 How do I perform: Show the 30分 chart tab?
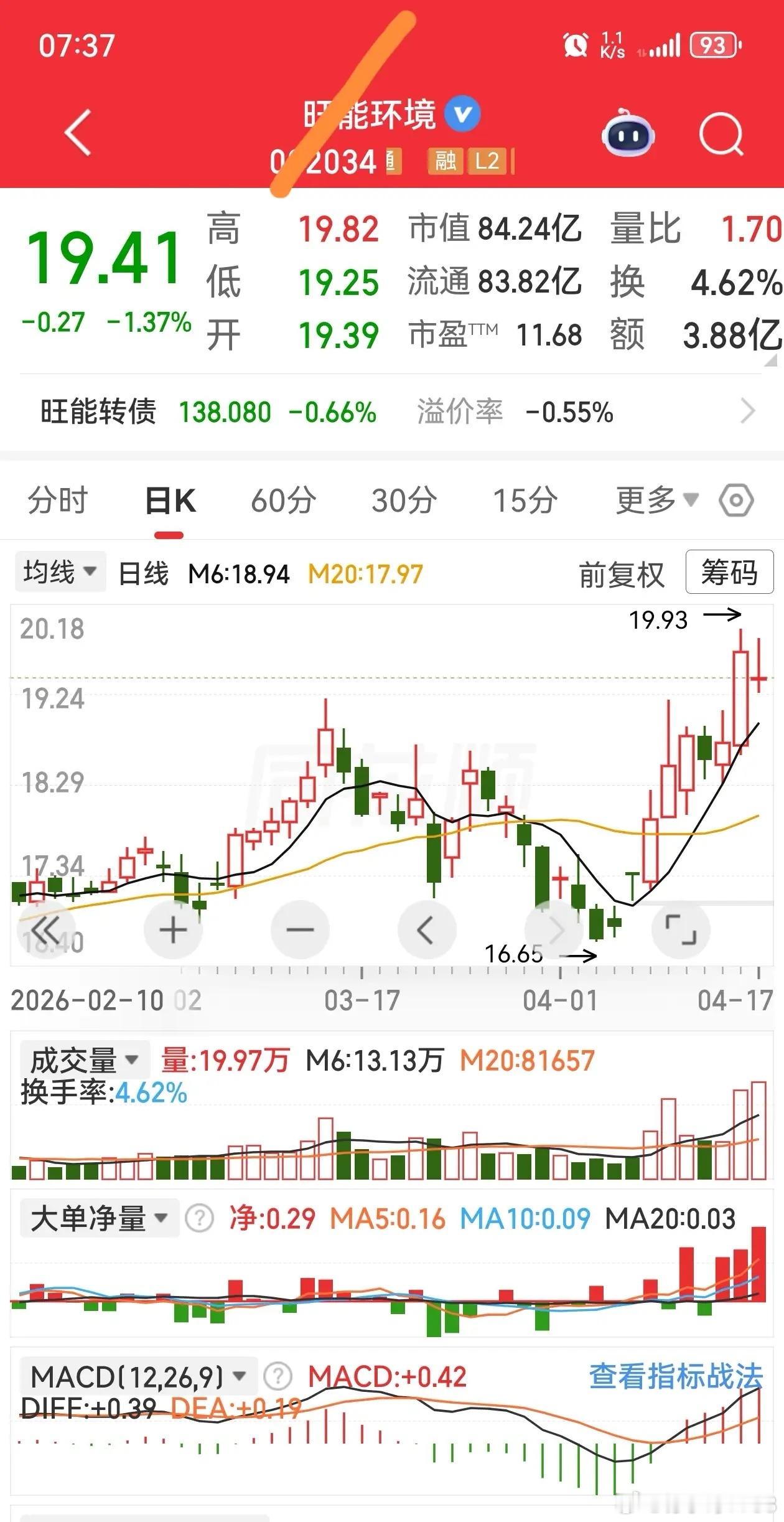tap(404, 500)
